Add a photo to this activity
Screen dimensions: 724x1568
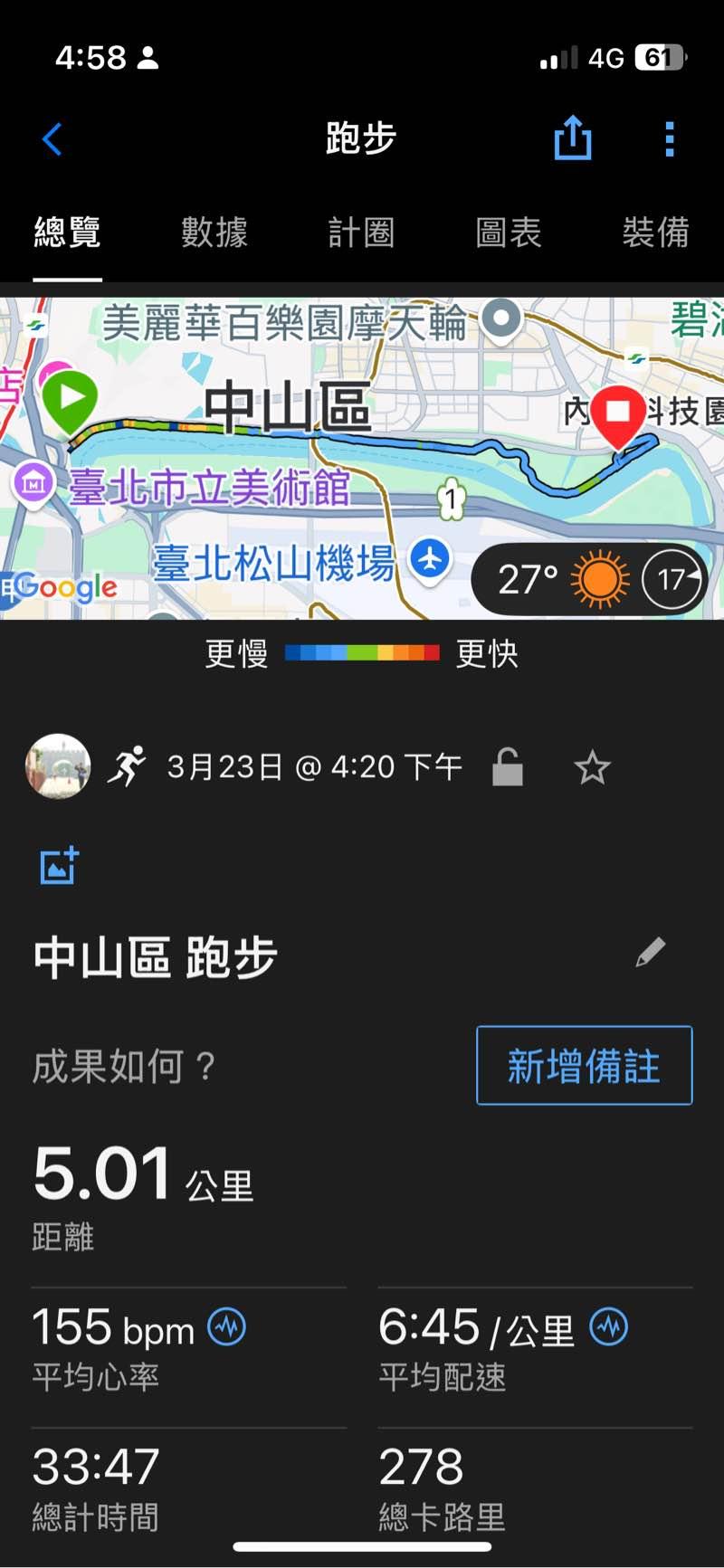pyautogui.click(x=59, y=867)
